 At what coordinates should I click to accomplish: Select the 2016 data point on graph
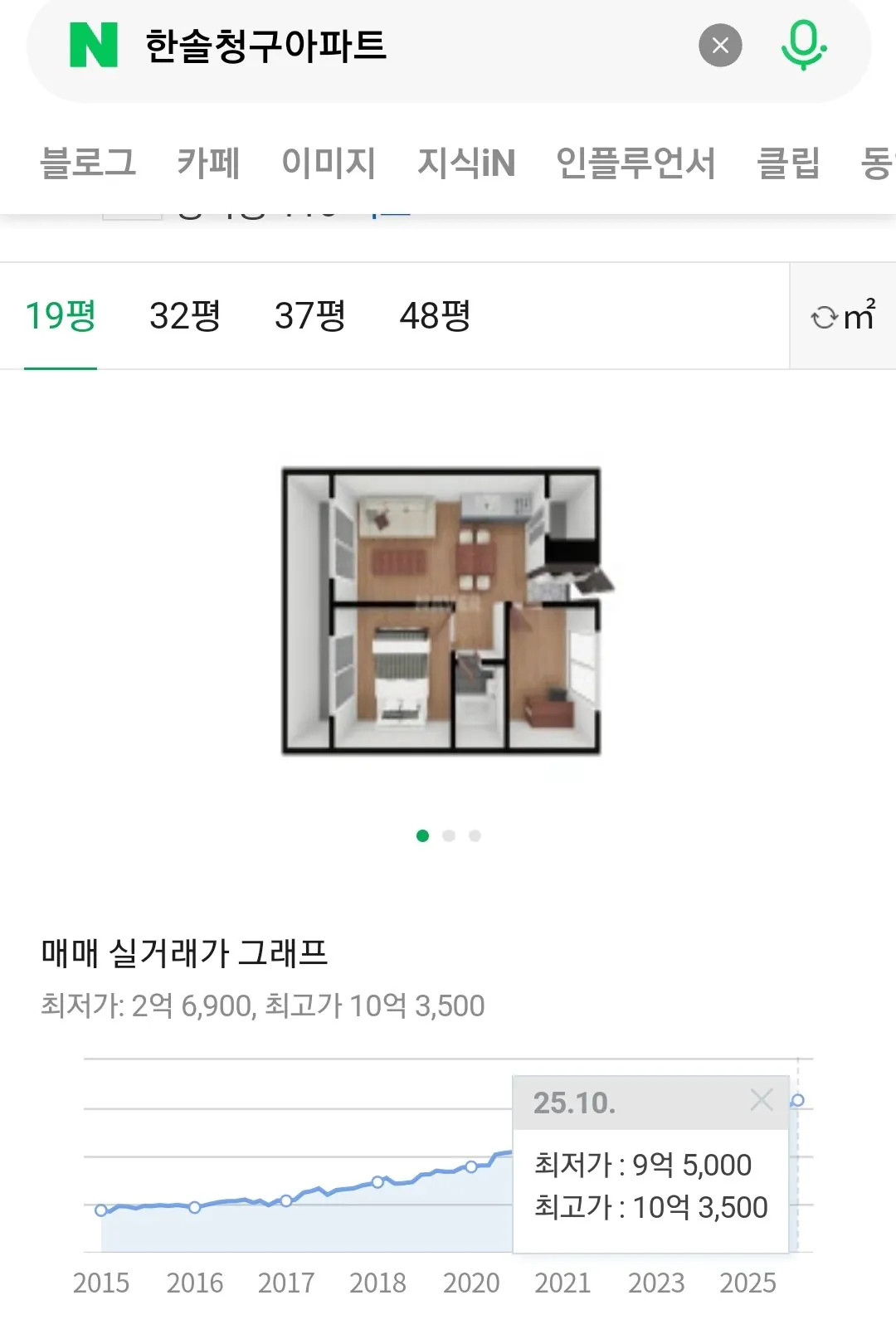click(x=195, y=1207)
